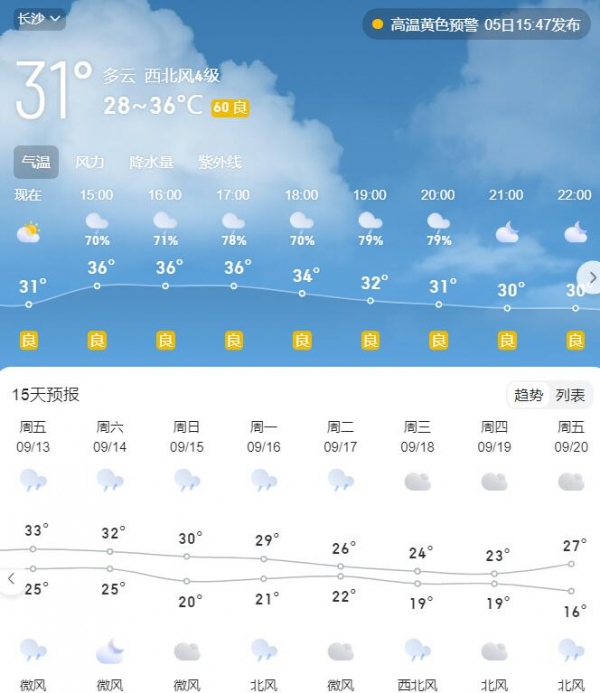The width and height of the screenshot is (600, 693).
Task: Switch forecast to 列表 view
Action: click(570, 395)
